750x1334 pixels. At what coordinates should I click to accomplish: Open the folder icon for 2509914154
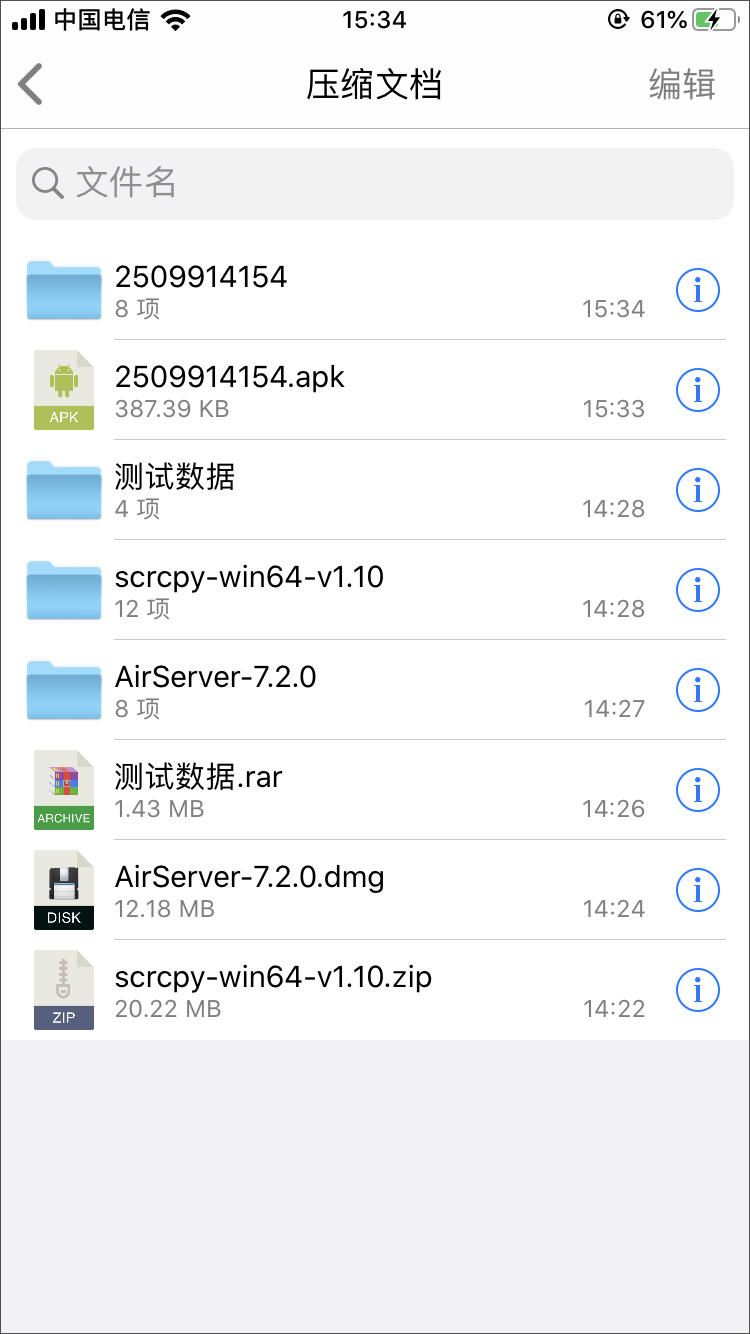click(x=63, y=290)
